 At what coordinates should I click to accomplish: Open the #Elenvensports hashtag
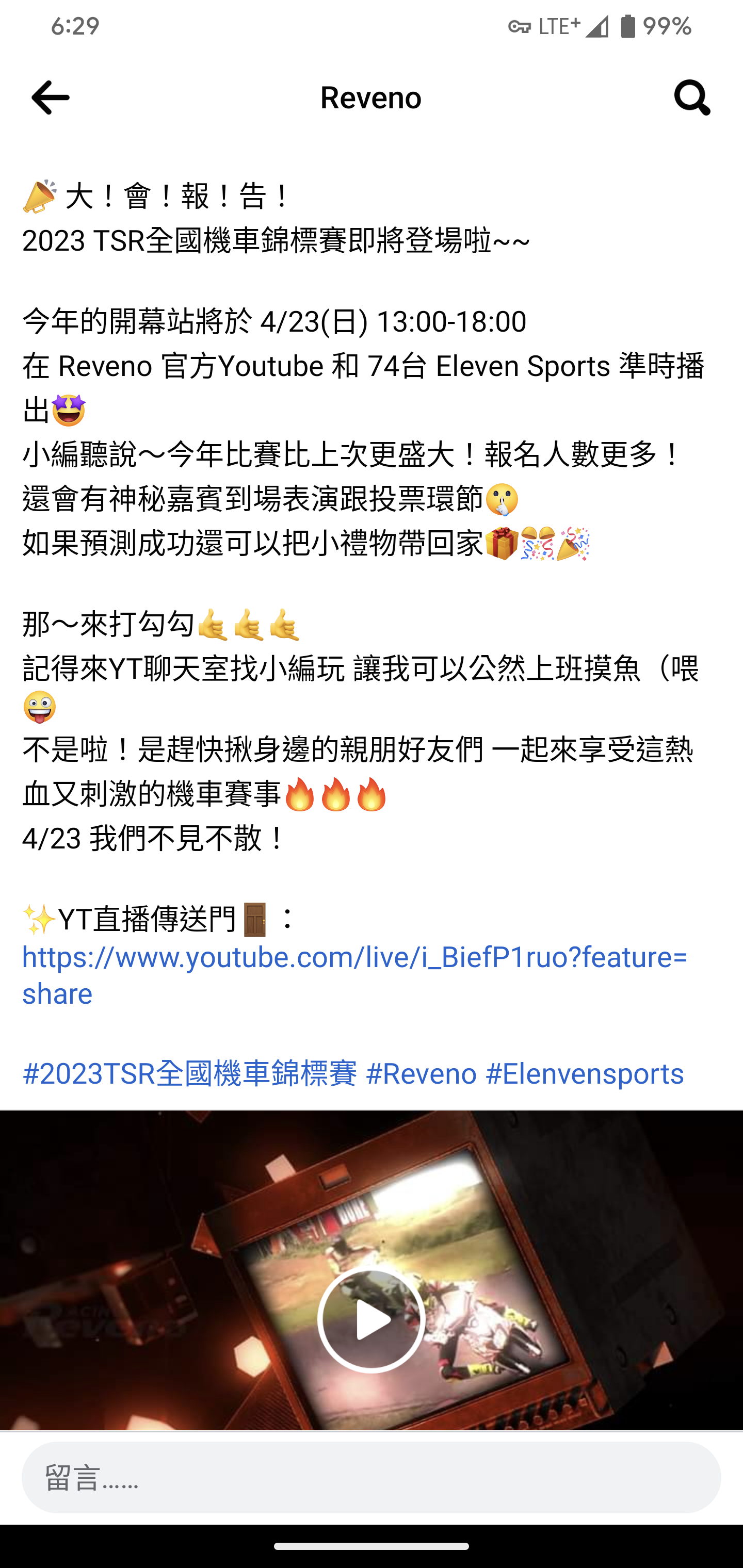click(x=585, y=1074)
